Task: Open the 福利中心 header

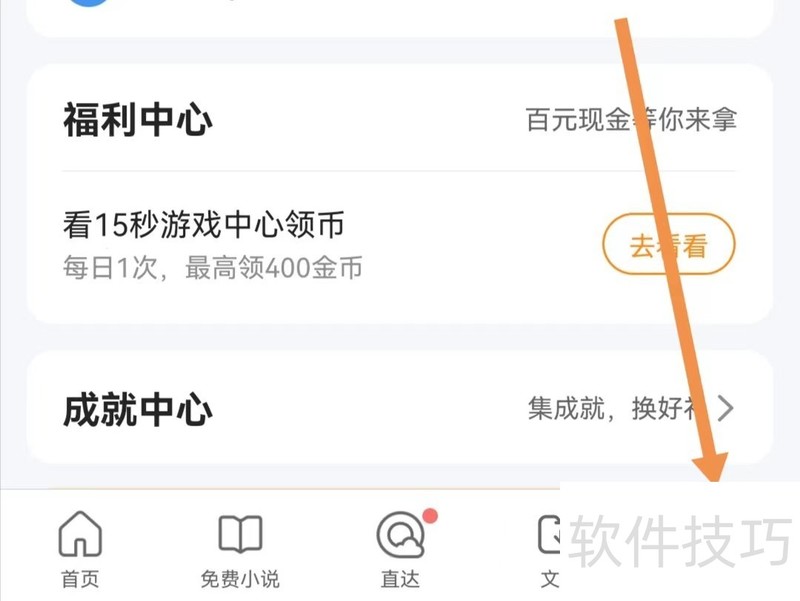Action: tap(399, 119)
